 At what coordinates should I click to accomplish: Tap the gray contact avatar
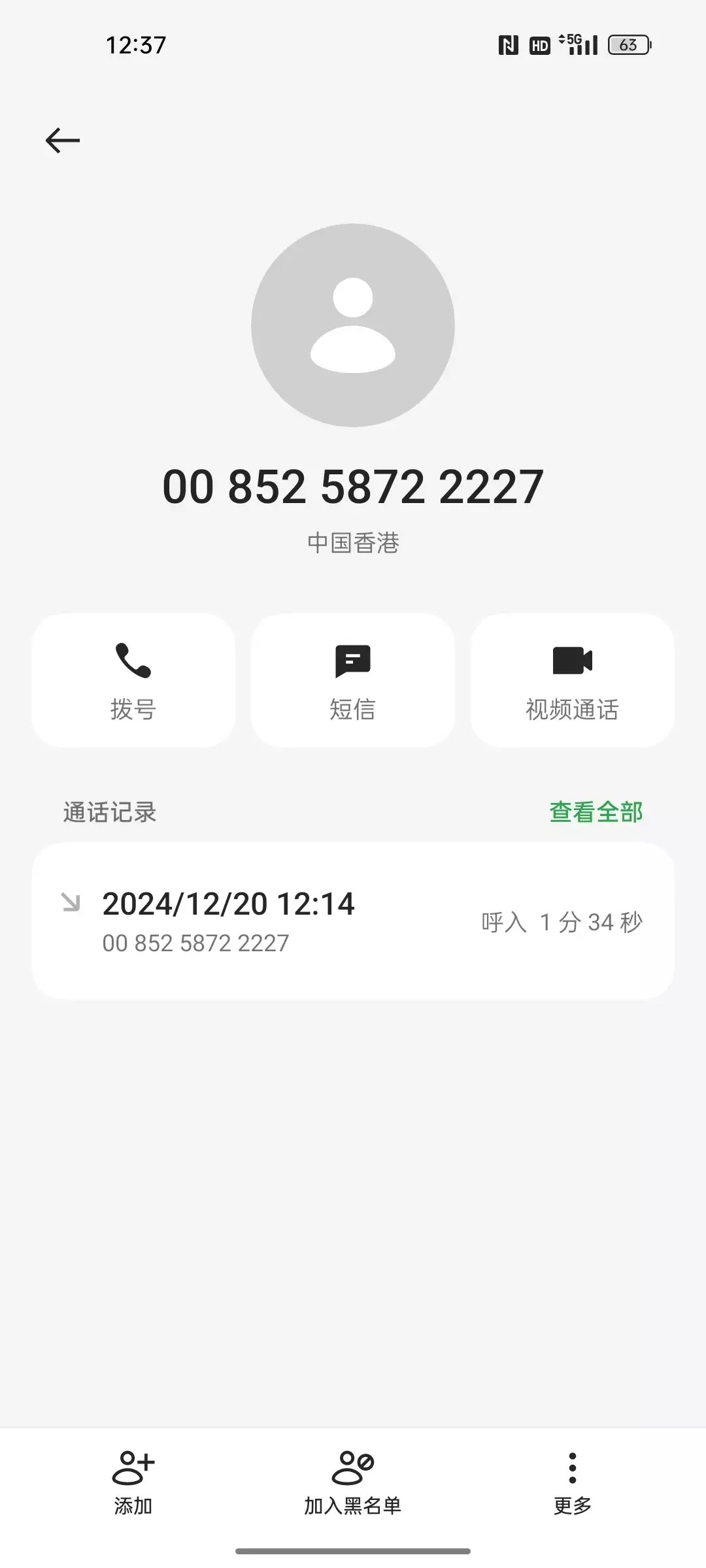click(x=353, y=325)
